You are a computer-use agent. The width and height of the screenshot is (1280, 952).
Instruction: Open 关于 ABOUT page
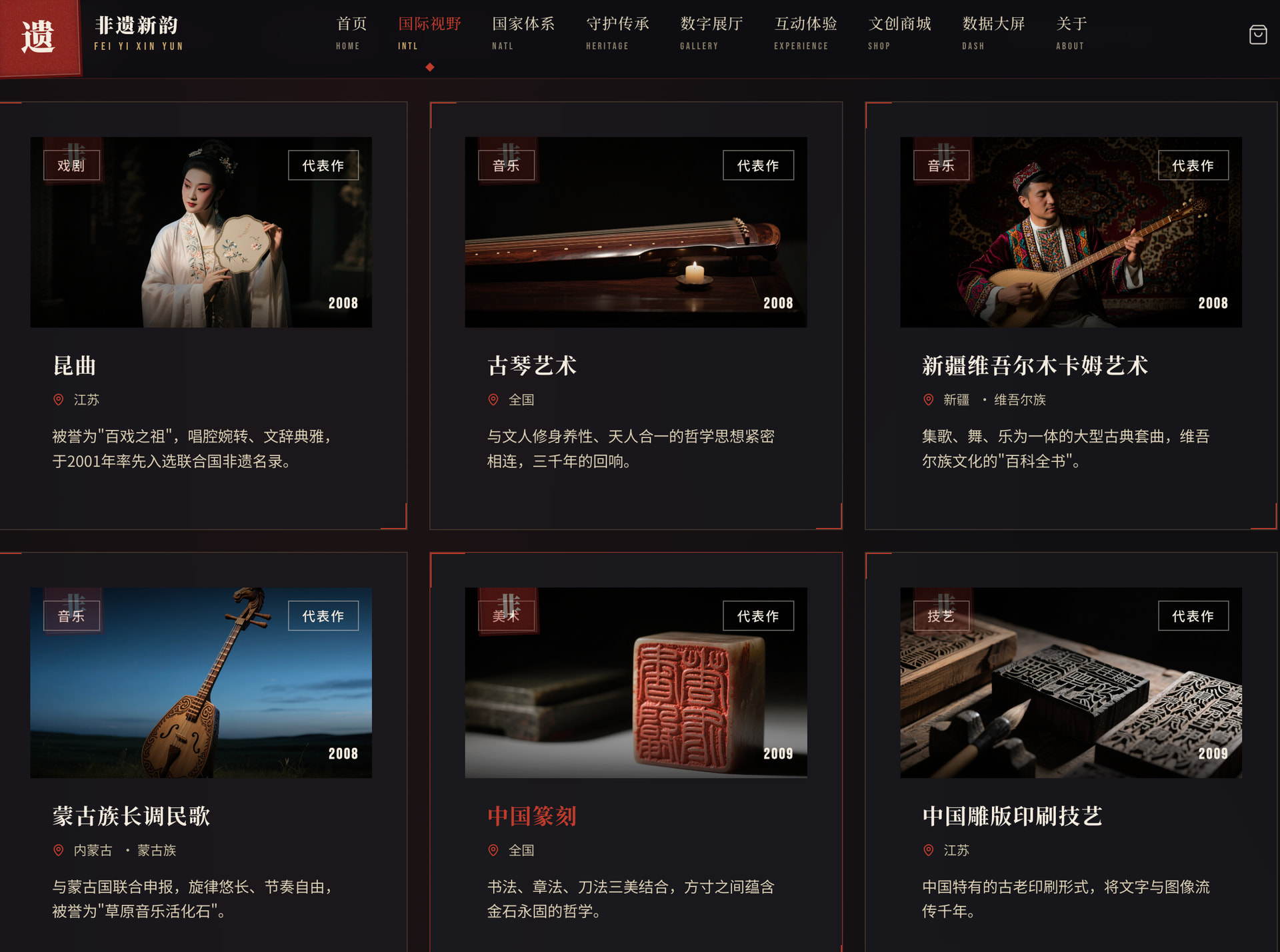tap(1071, 33)
